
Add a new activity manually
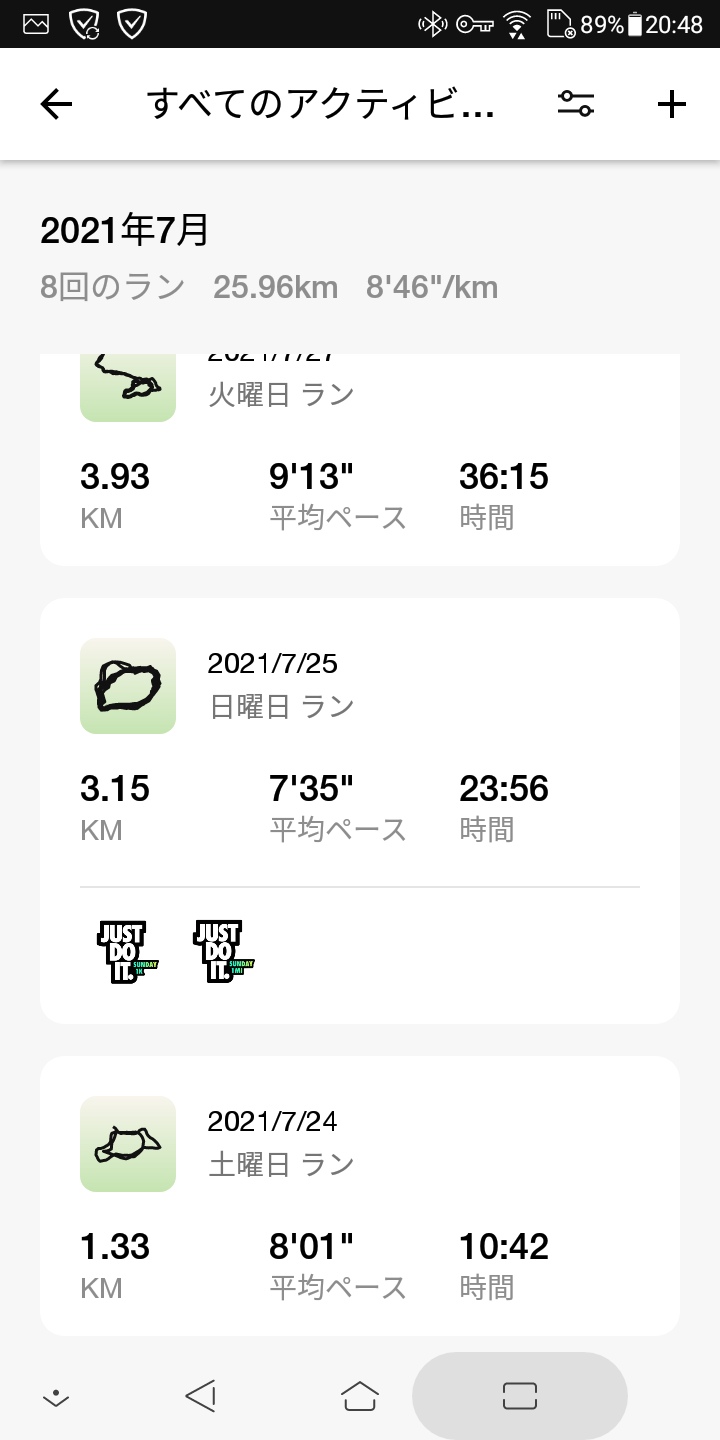[672, 104]
